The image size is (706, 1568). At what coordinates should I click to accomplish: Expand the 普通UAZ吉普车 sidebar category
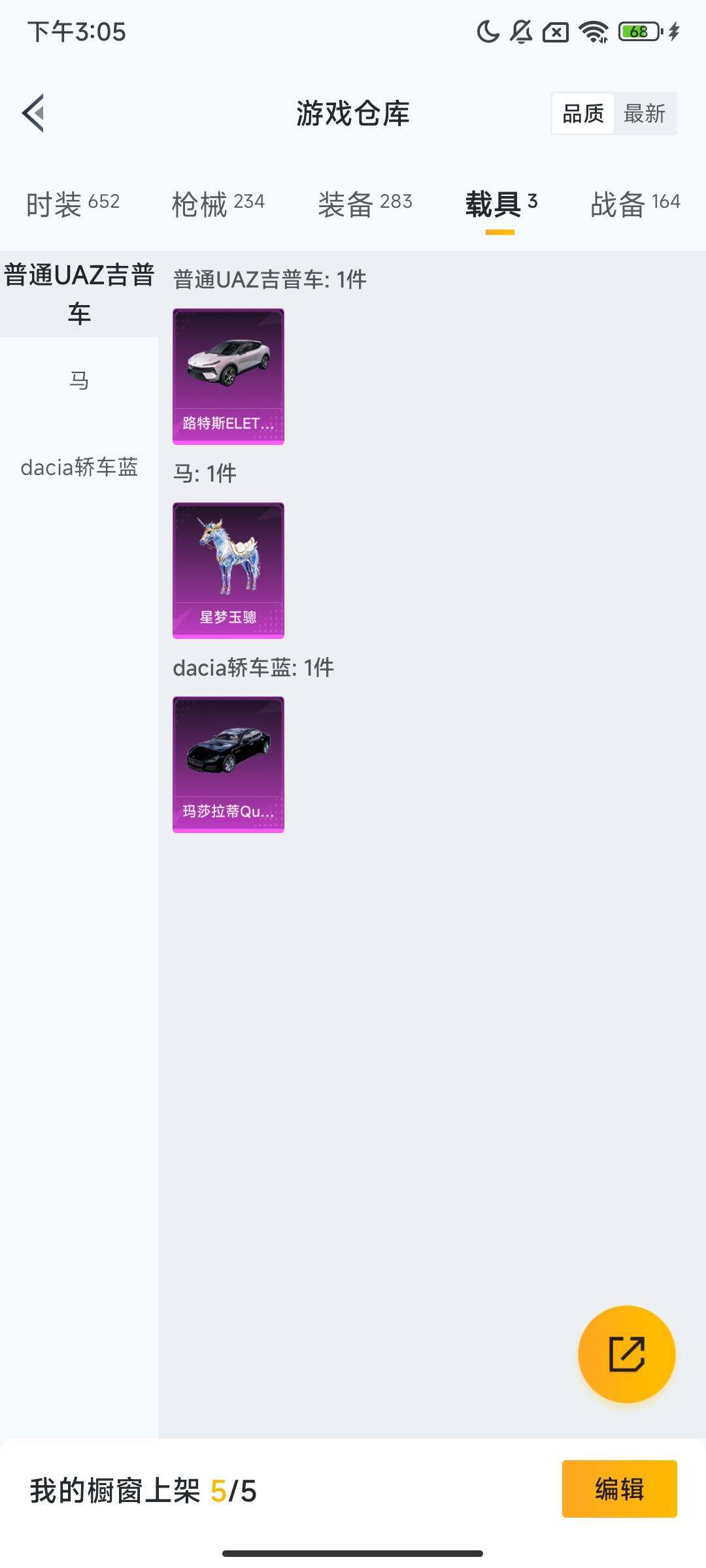[x=78, y=294]
